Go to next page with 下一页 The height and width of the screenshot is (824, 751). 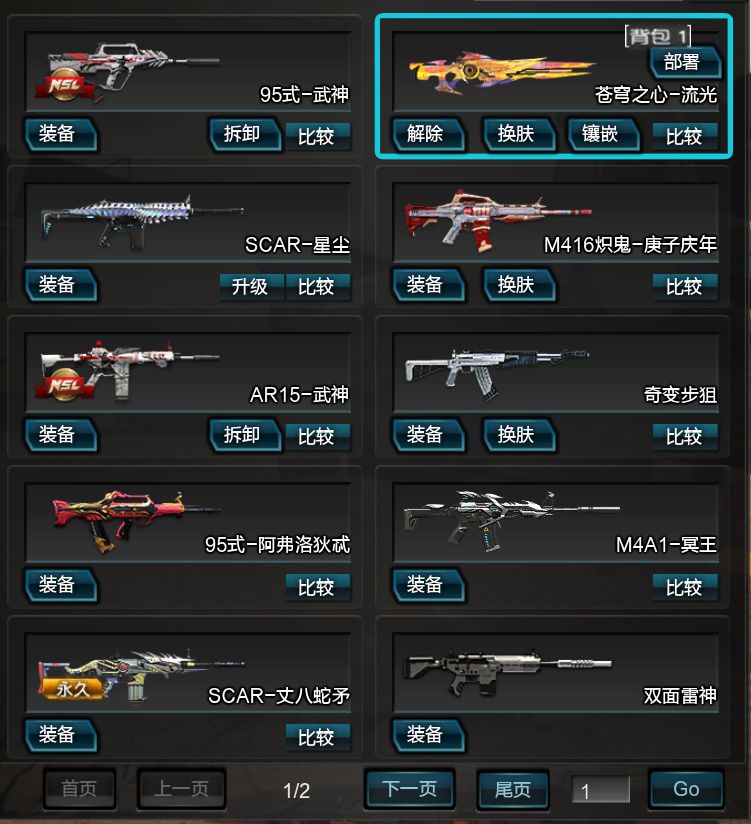coord(410,789)
